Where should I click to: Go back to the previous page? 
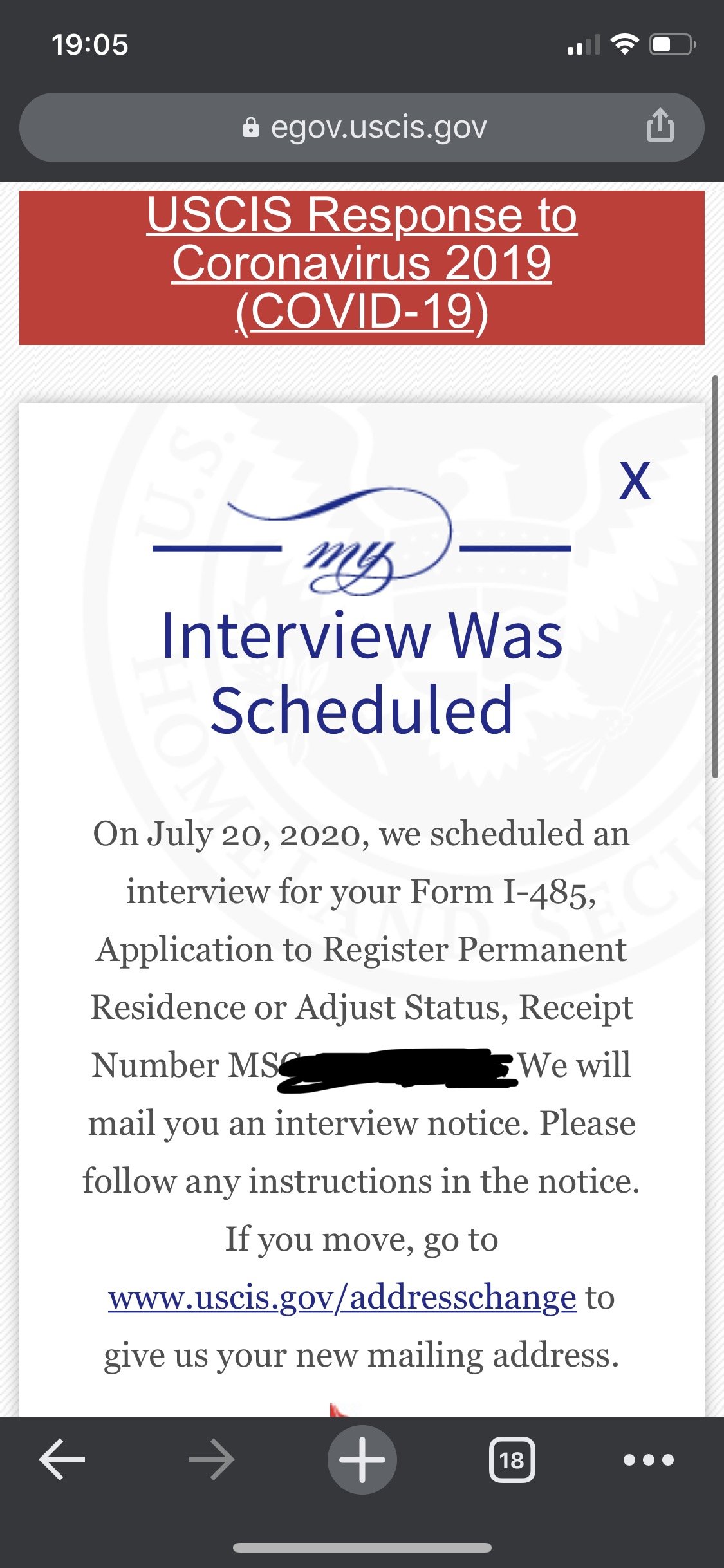(62, 1459)
